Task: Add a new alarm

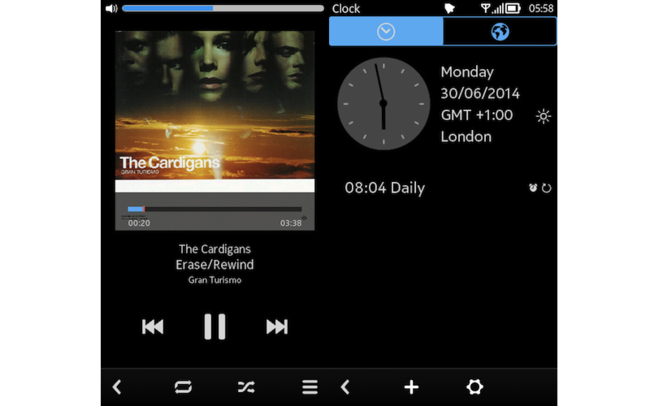Action: (411, 386)
